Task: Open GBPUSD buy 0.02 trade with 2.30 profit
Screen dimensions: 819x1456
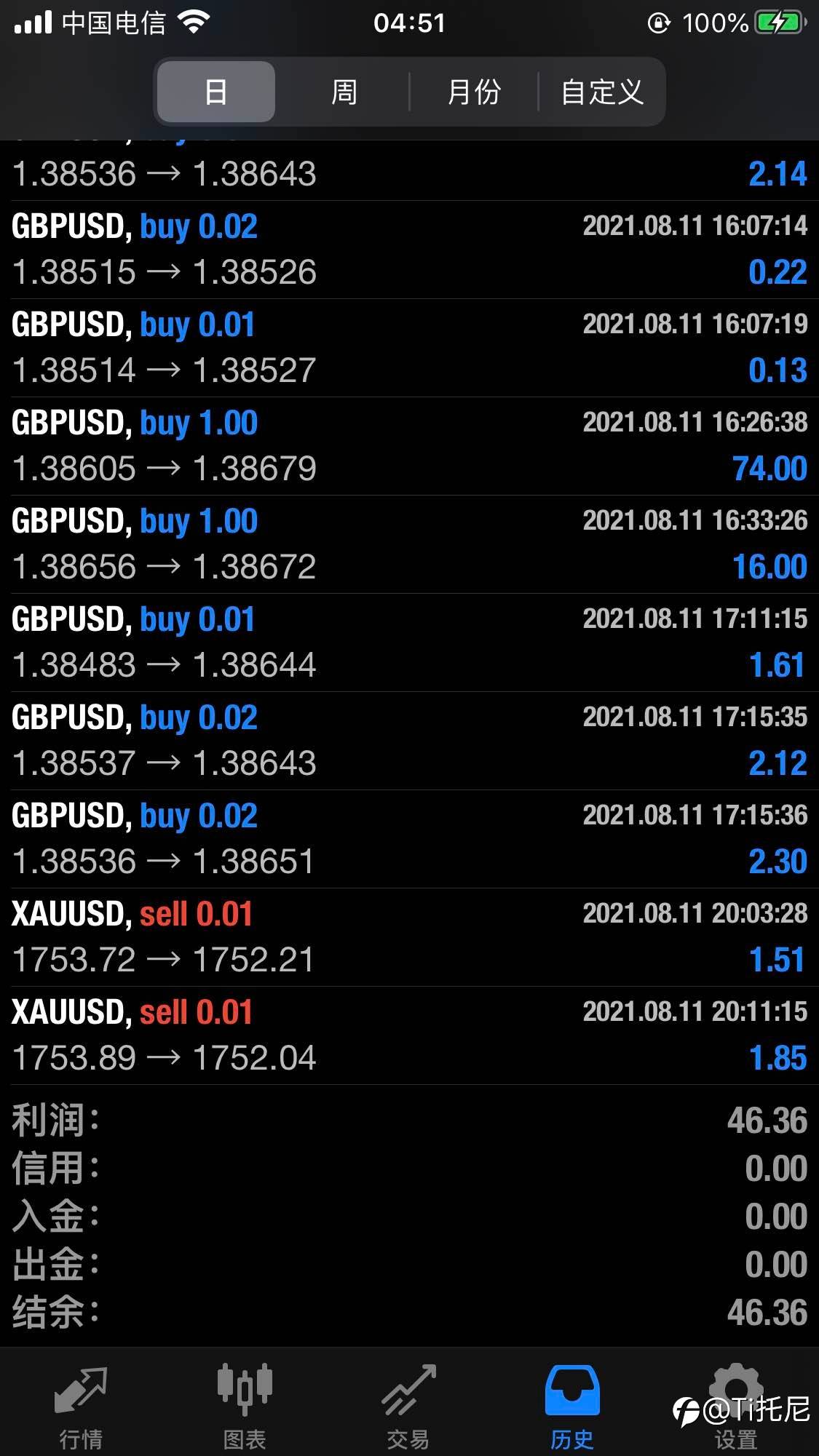Action: pos(409,838)
